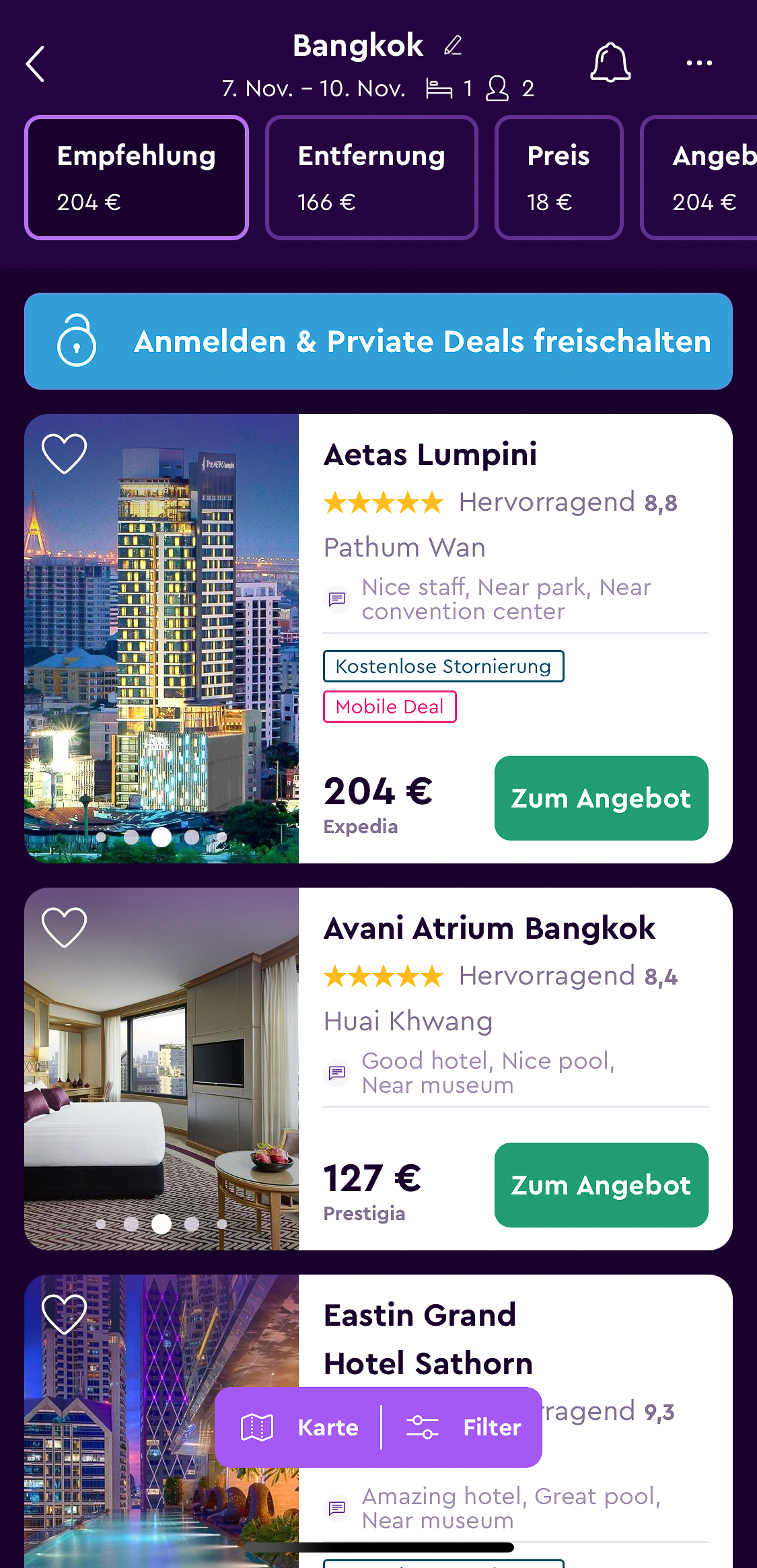This screenshot has width=757, height=1568.
Task: Go back using the back arrow
Action: coord(35,65)
